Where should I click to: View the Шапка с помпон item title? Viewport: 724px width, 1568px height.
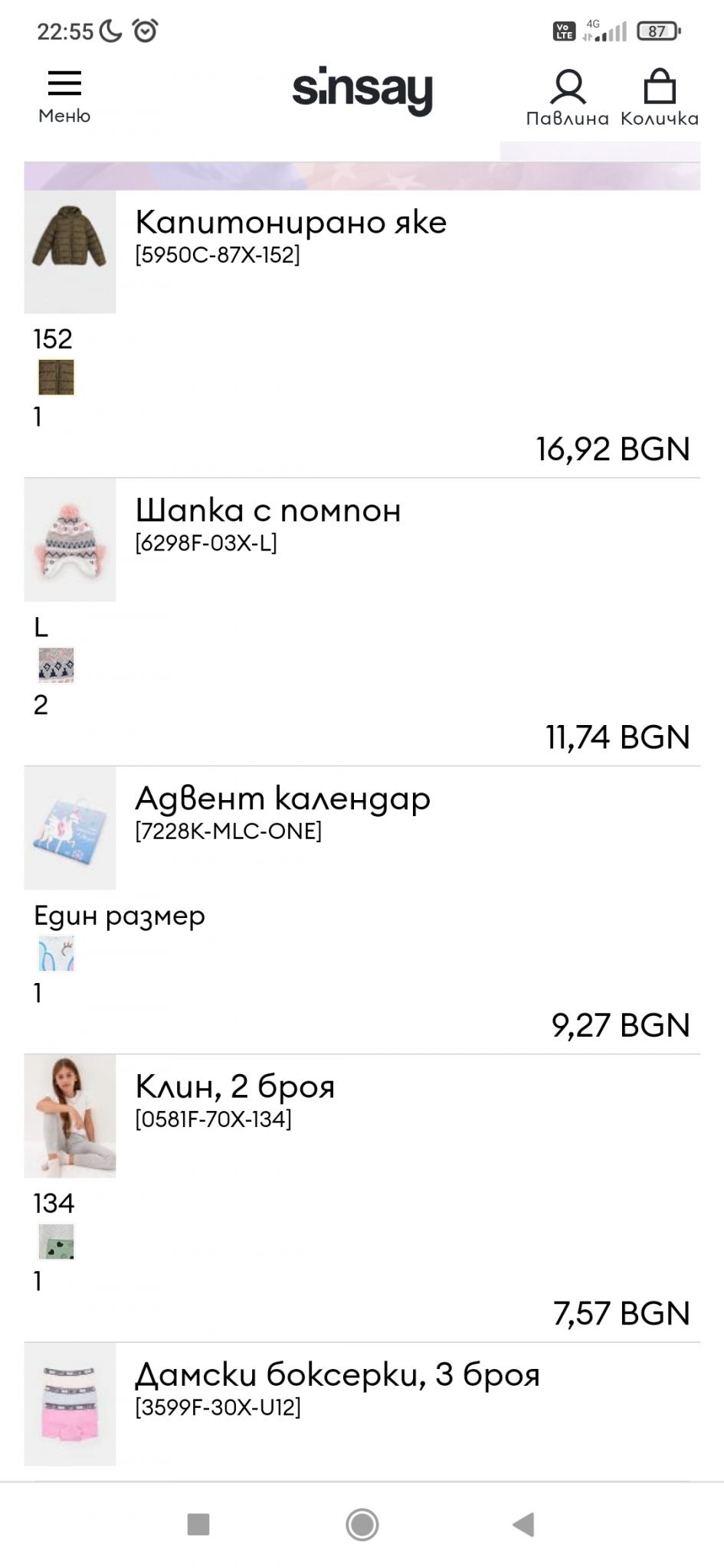pos(267,510)
